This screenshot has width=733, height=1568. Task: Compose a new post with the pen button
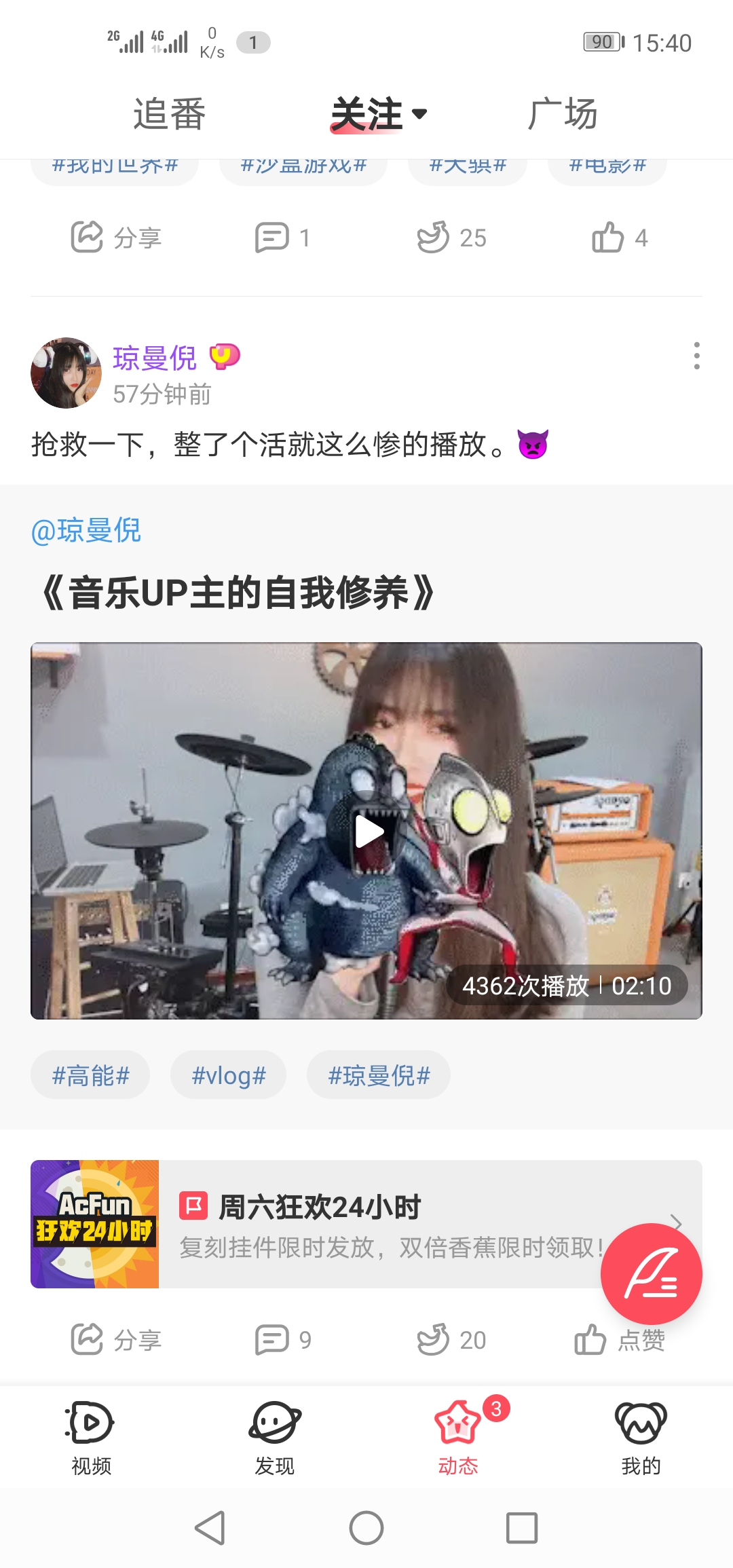(x=651, y=1274)
